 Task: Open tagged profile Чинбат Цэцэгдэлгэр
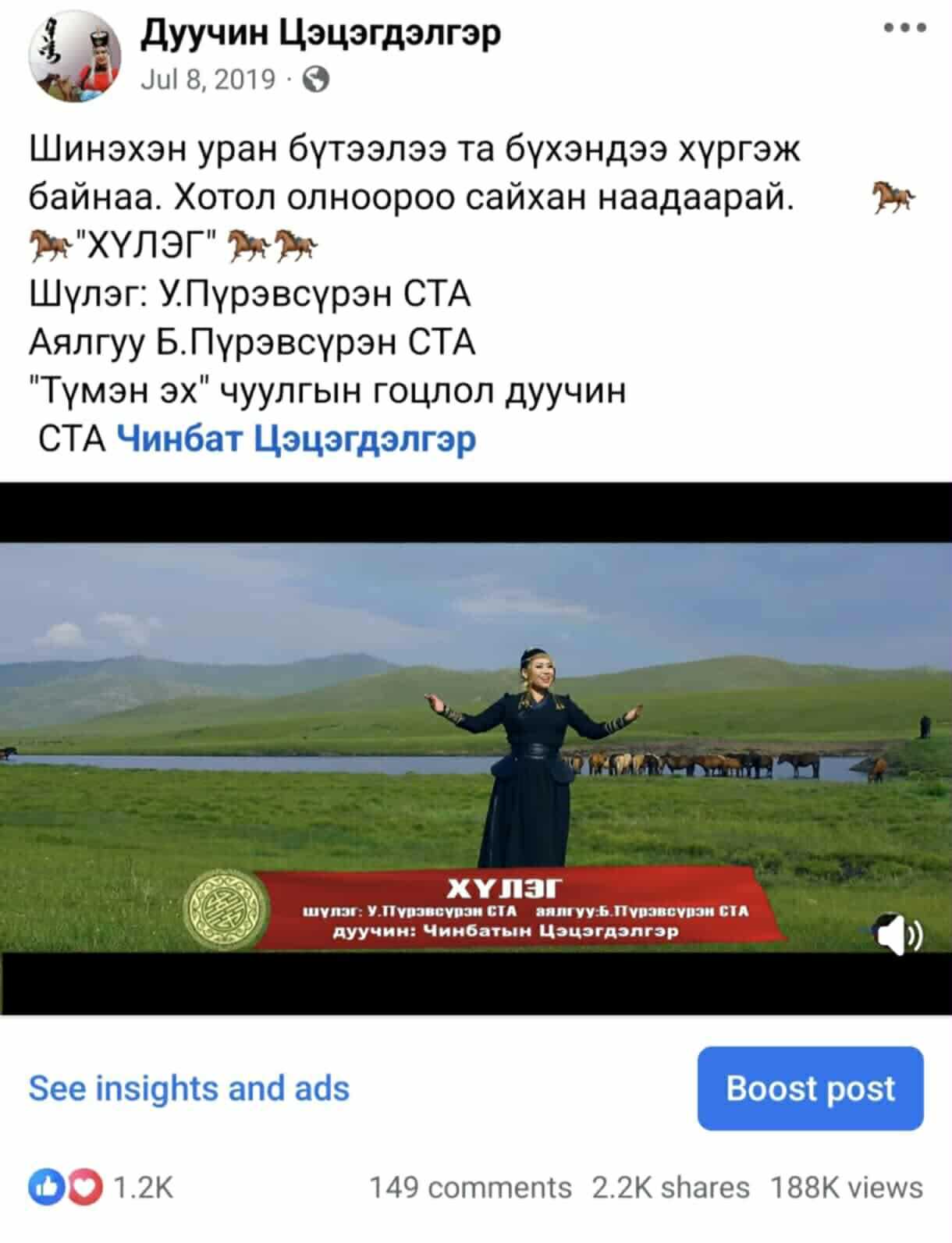coord(296,439)
